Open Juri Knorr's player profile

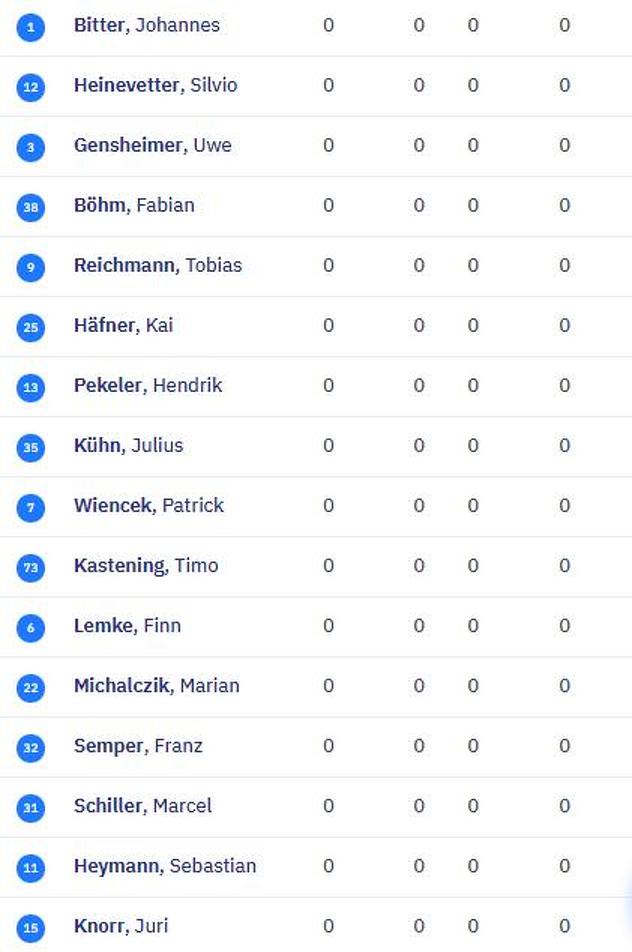(121, 926)
